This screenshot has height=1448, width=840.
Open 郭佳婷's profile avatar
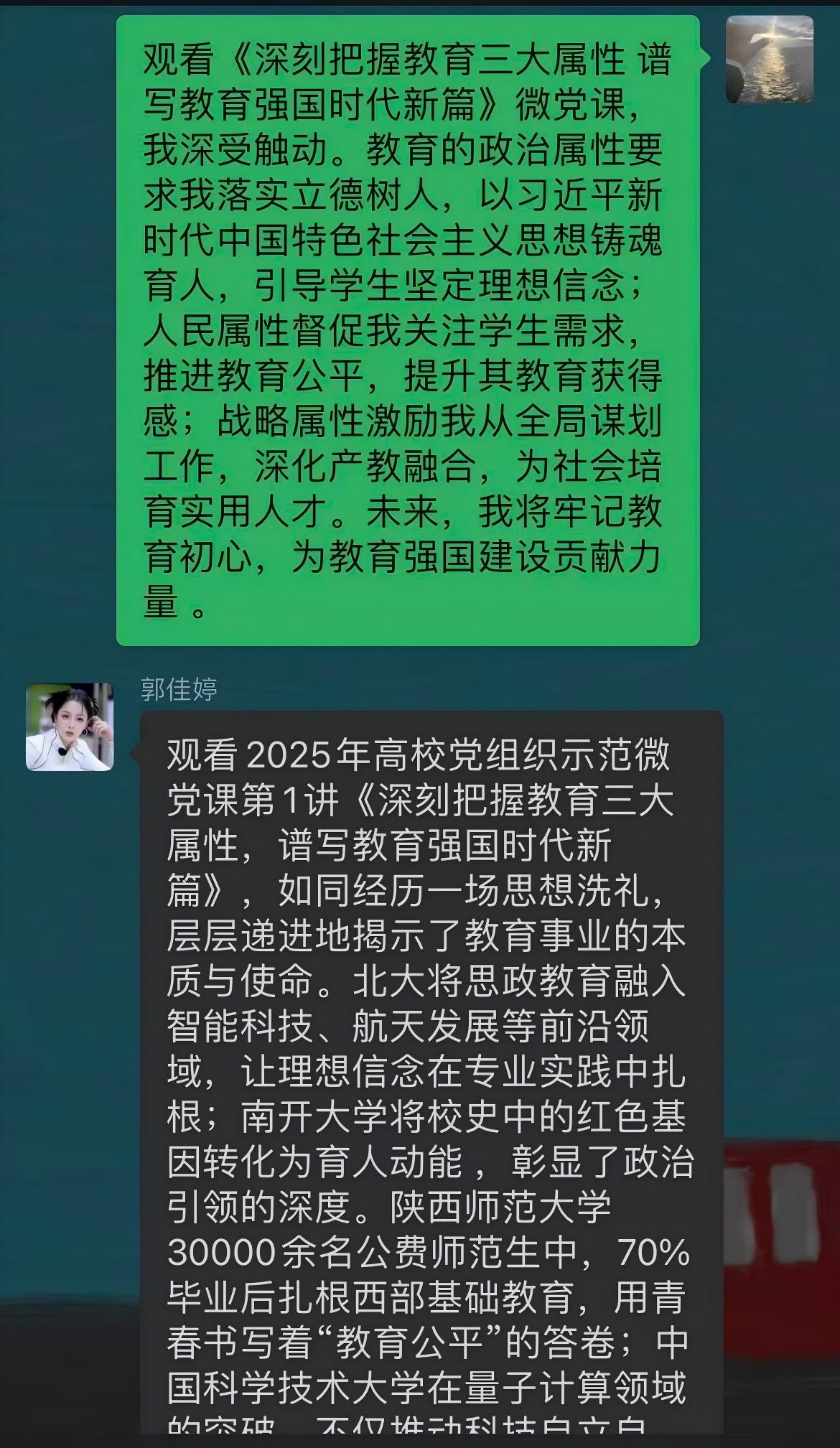tap(70, 727)
